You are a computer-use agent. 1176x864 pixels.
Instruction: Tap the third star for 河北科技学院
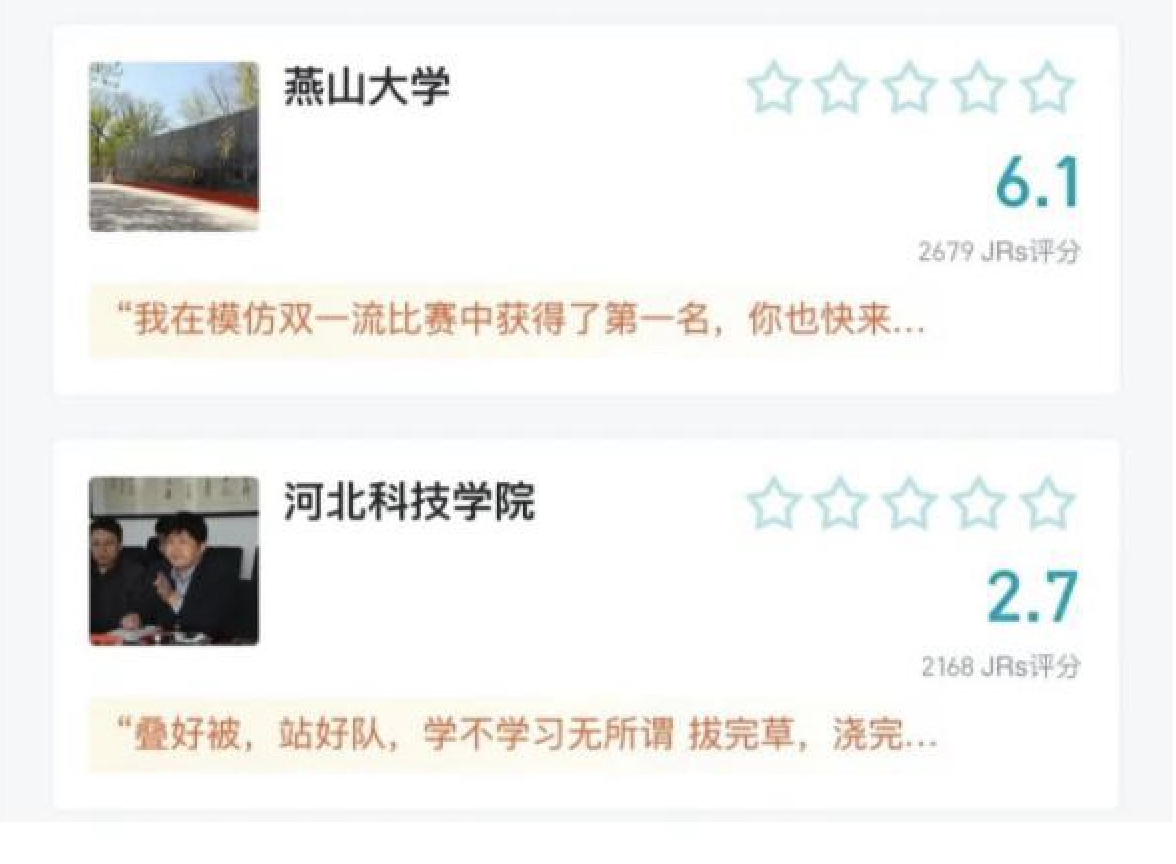(x=911, y=503)
